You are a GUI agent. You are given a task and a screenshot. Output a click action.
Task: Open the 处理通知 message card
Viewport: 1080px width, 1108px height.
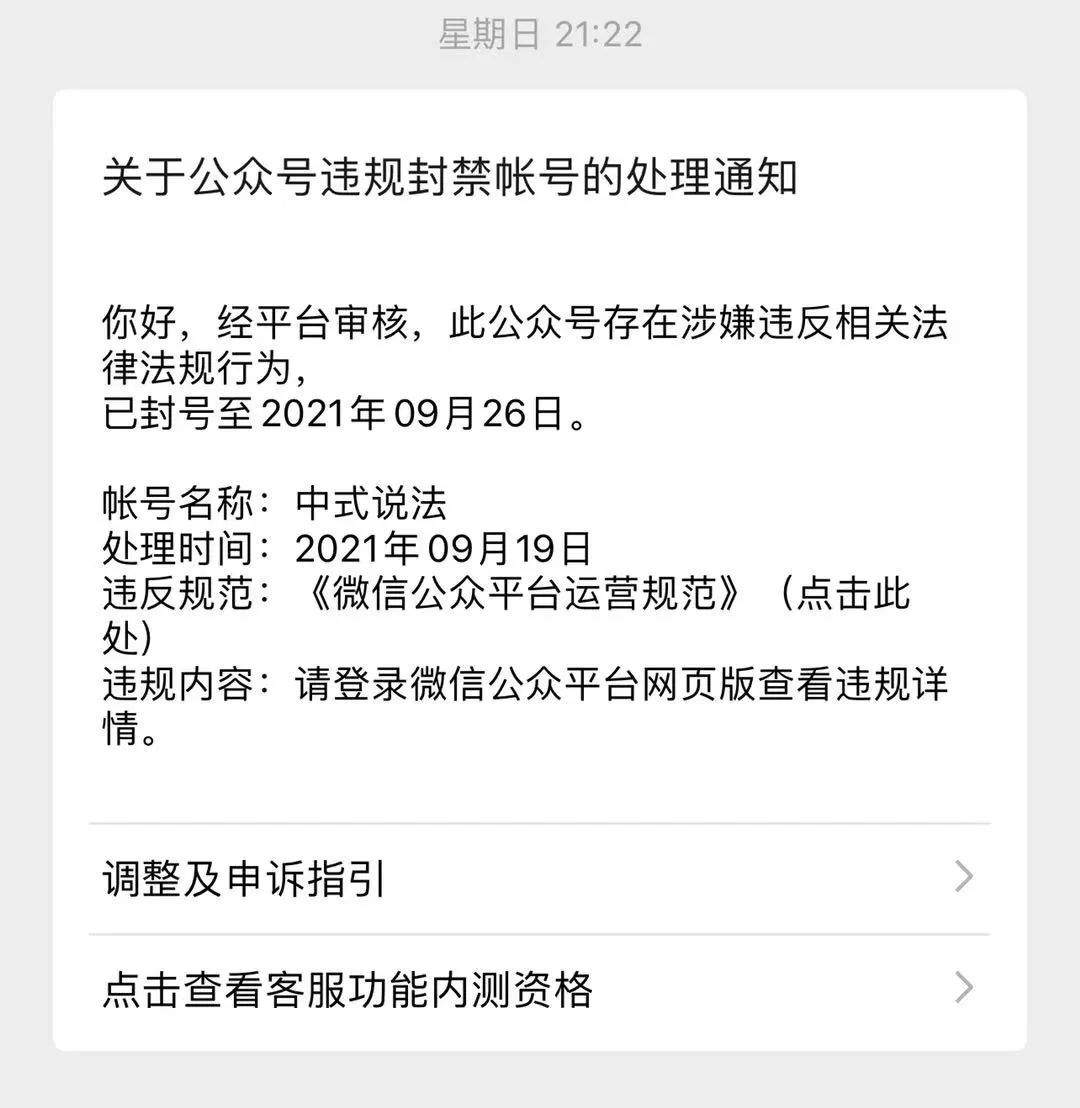[450, 180]
